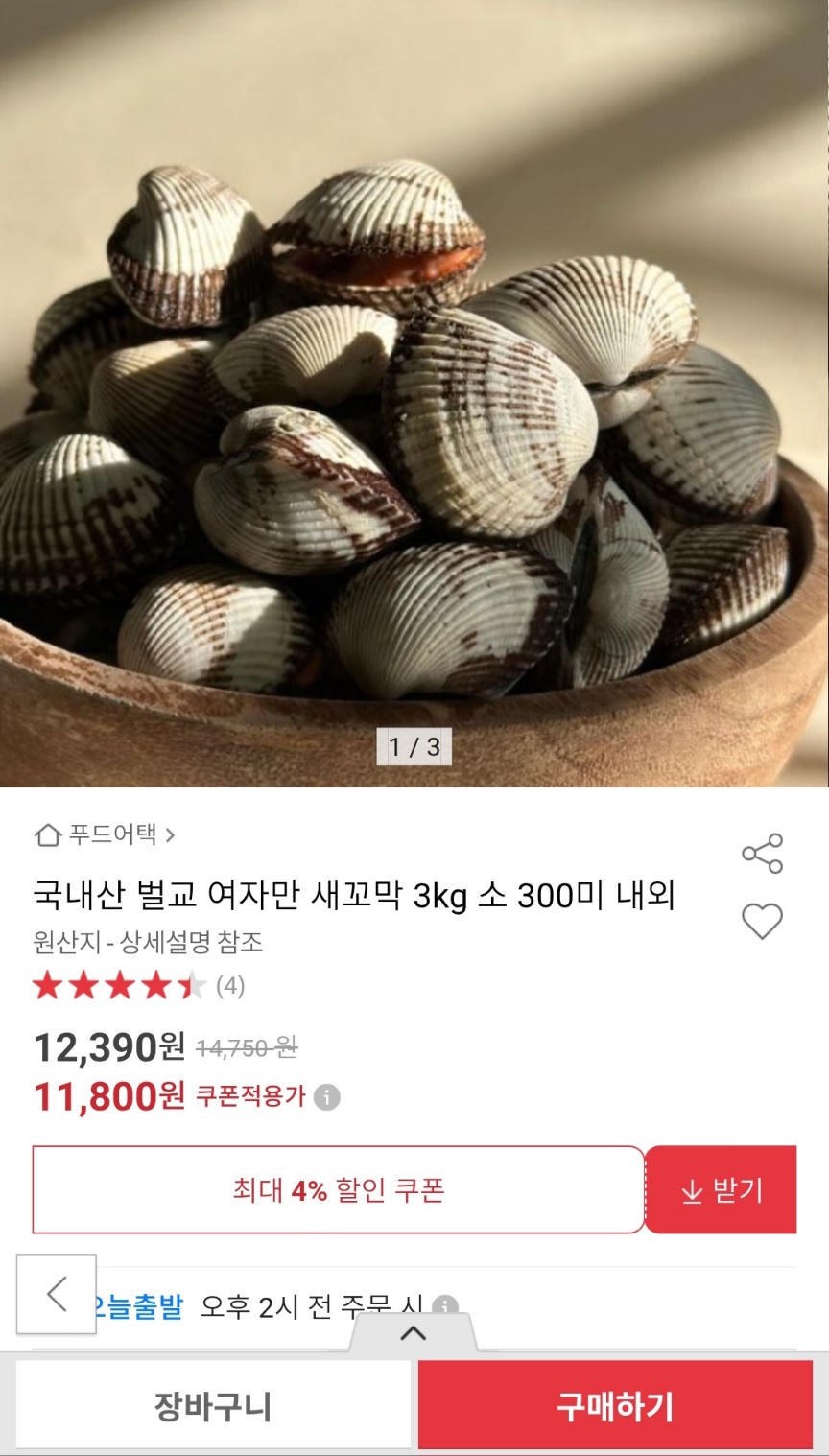The height and width of the screenshot is (1456, 829).
Task: Add item to 장바구니 cart
Action: coord(213,1406)
